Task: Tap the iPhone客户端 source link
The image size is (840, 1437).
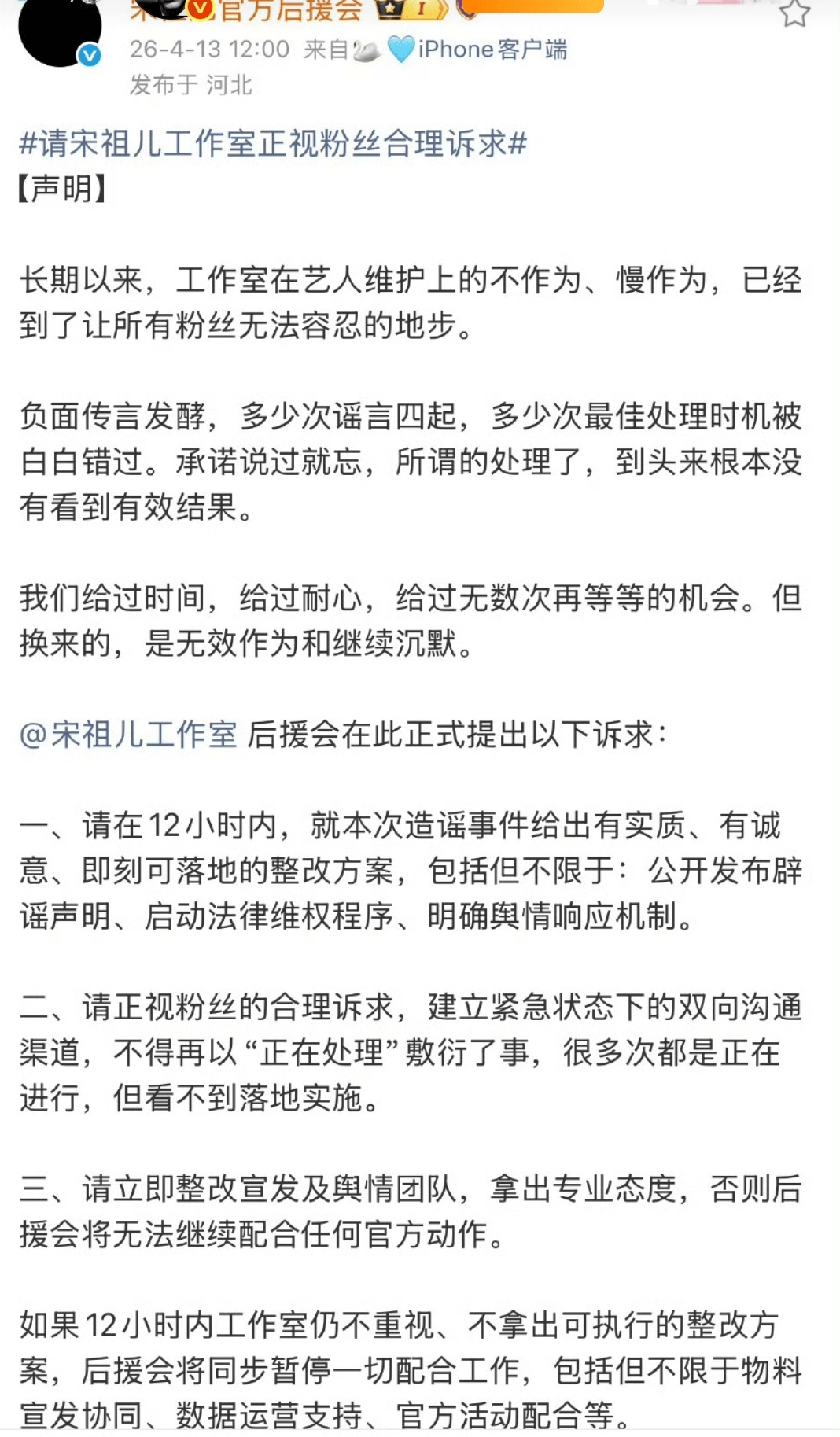Action: click(492, 50)
